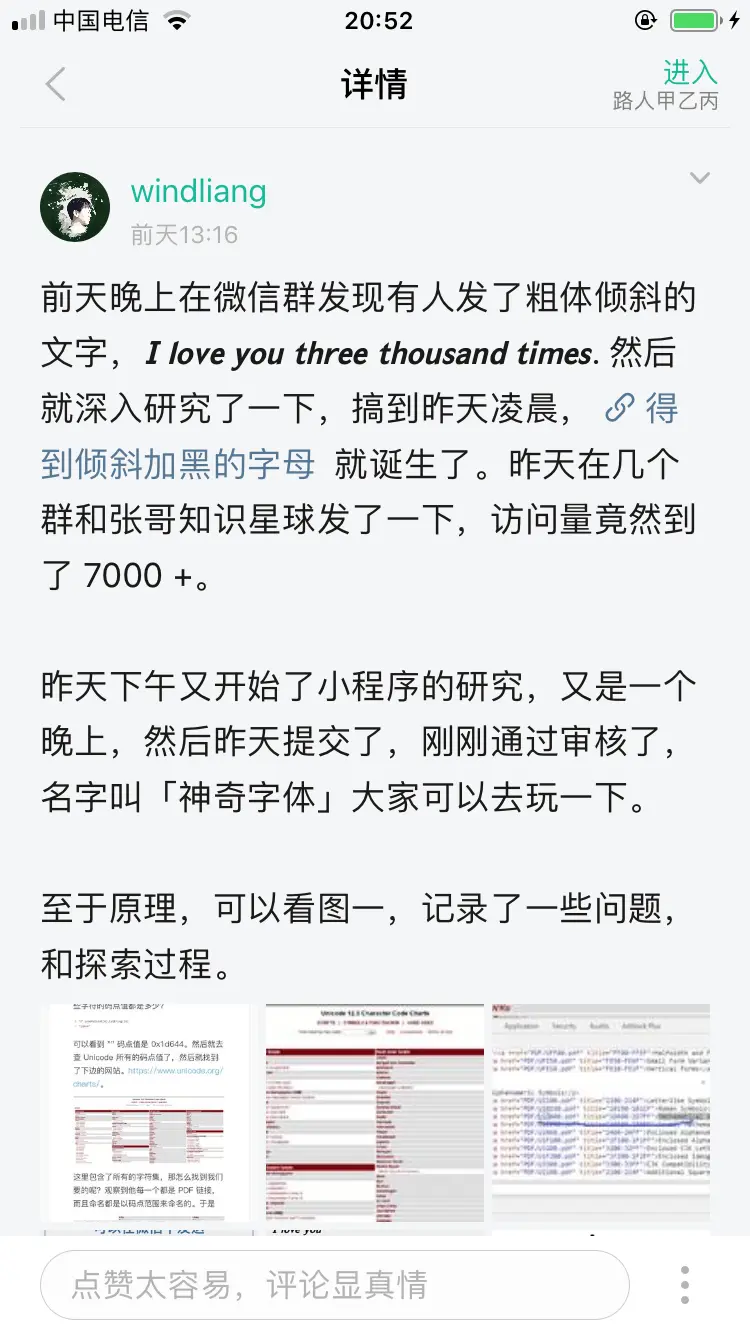Screen dimensions: 750x1334
Task: Tap the comment box 点赞太容易，评论显真情
Action: point(335,1284)
